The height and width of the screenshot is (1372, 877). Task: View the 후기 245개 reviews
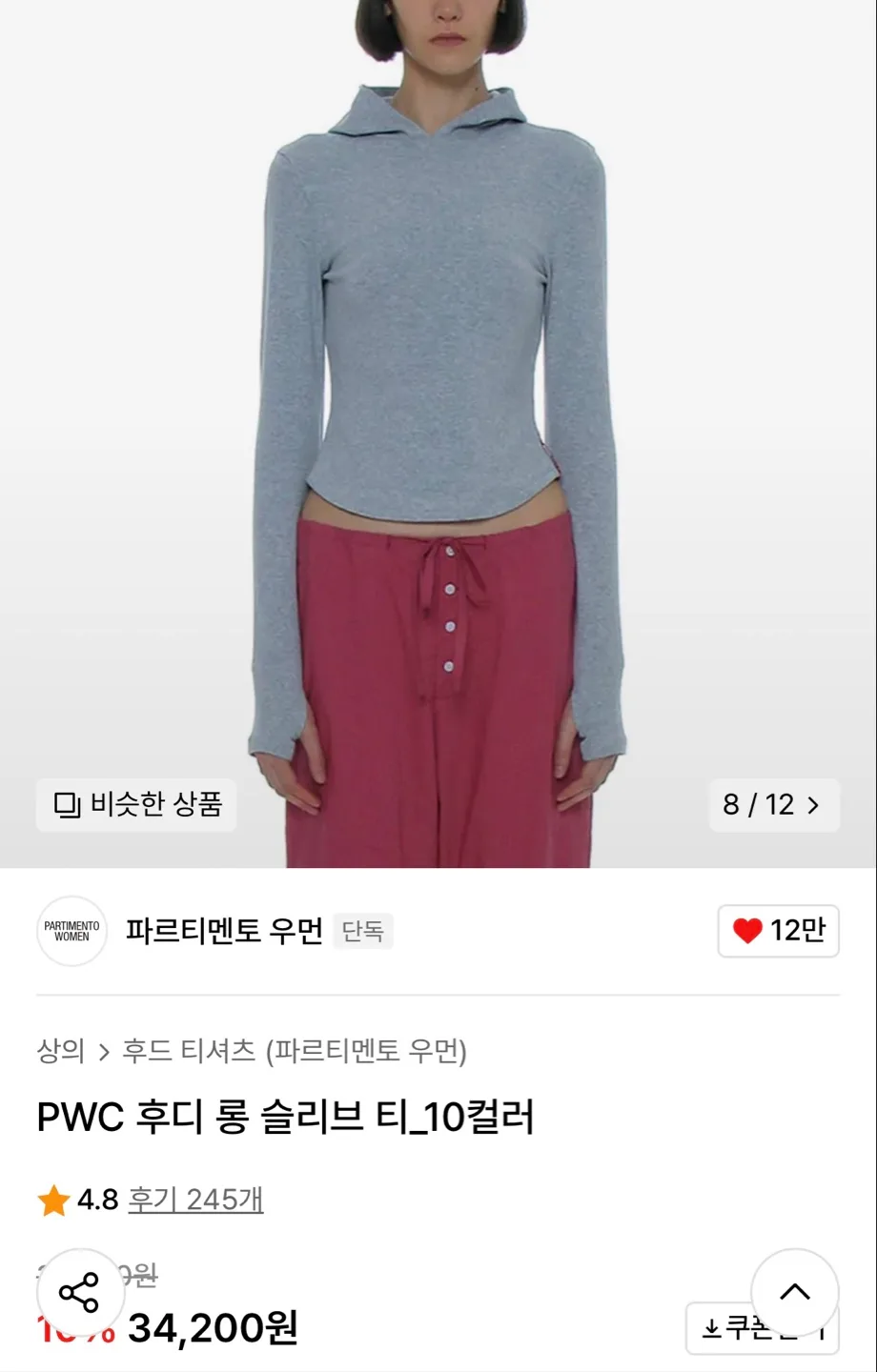click(x=195, y=1200)
